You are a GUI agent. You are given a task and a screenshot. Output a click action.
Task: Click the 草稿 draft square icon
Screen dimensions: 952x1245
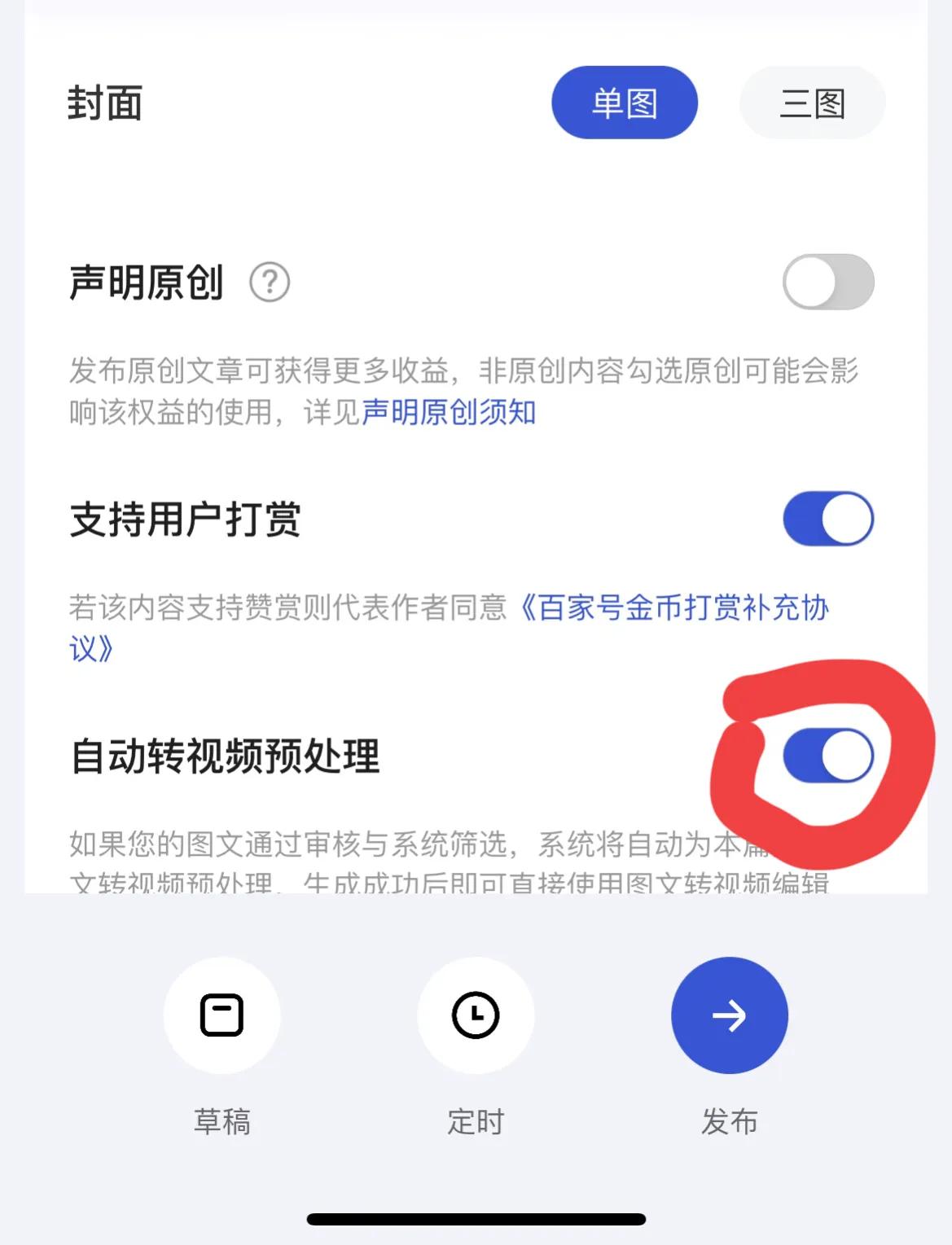tap(222, 1016)
